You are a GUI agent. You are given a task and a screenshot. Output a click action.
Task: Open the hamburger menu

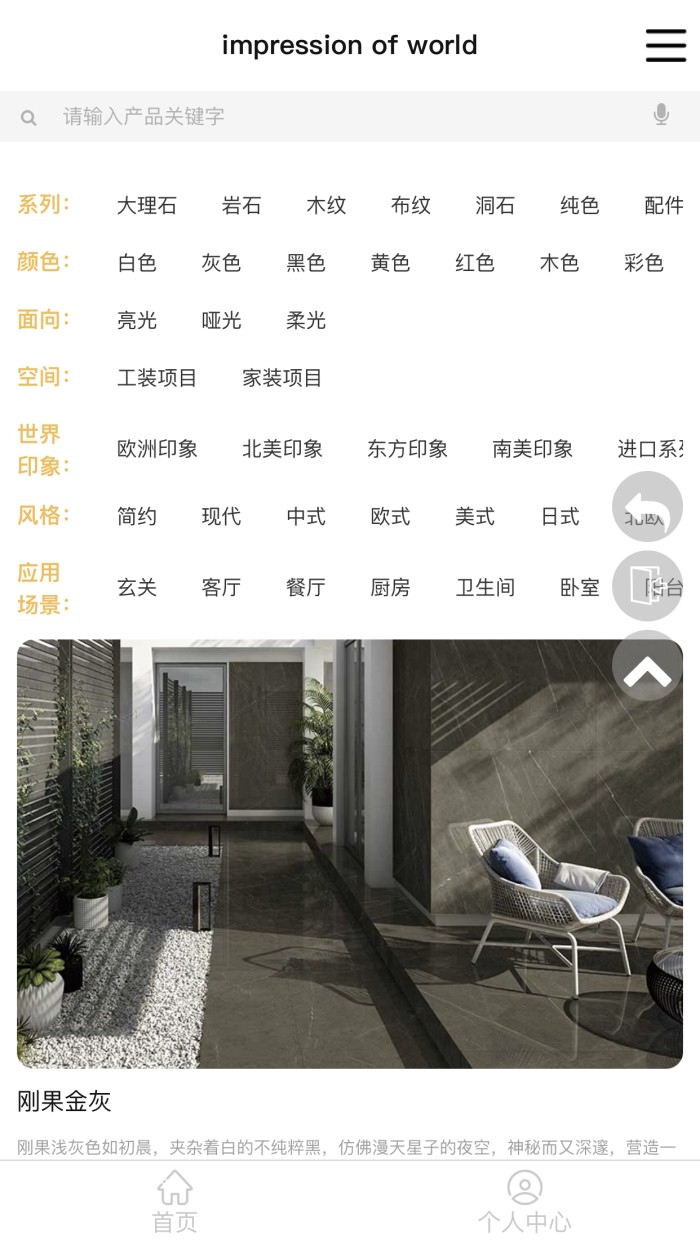tap(665, 45)
